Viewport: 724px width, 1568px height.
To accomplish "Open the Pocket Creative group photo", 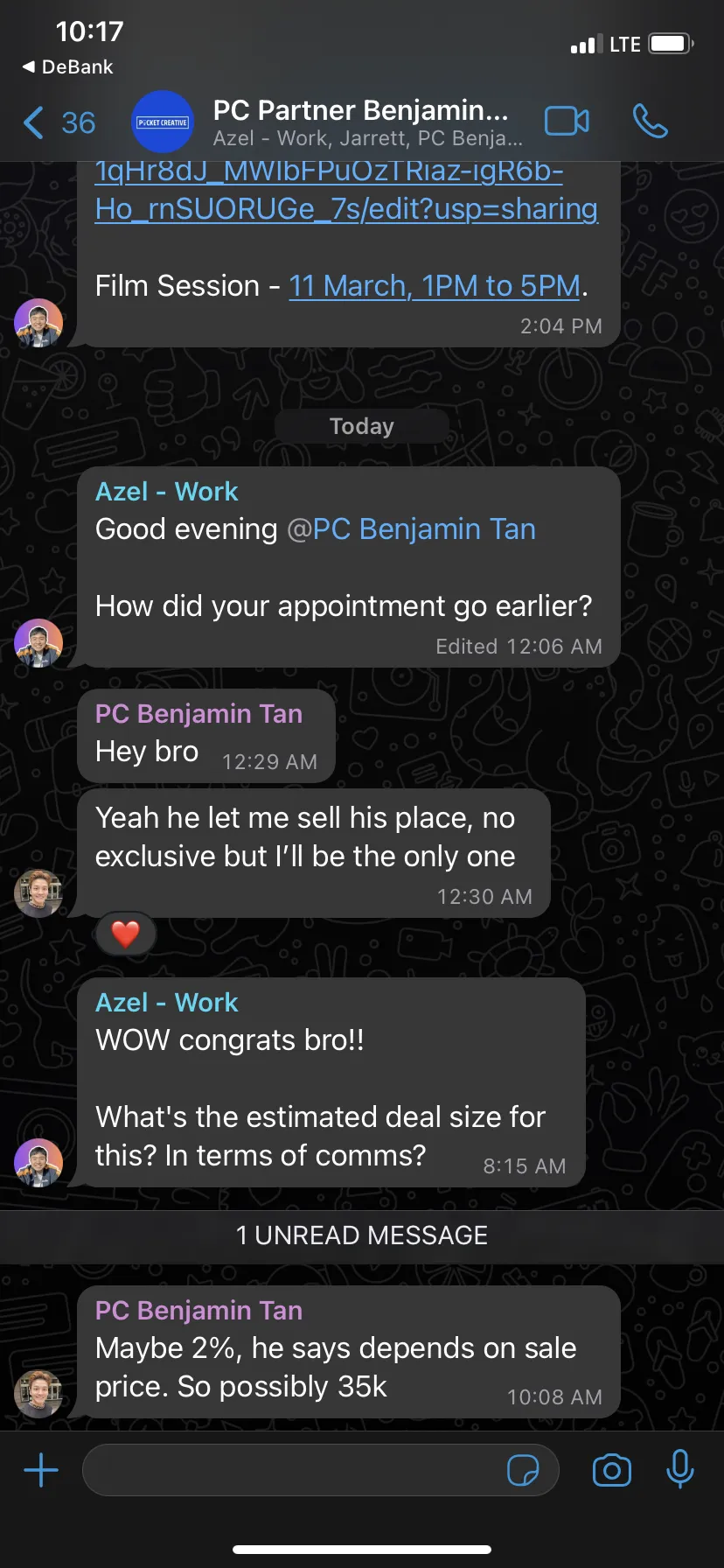I will [x=163, y=122].
